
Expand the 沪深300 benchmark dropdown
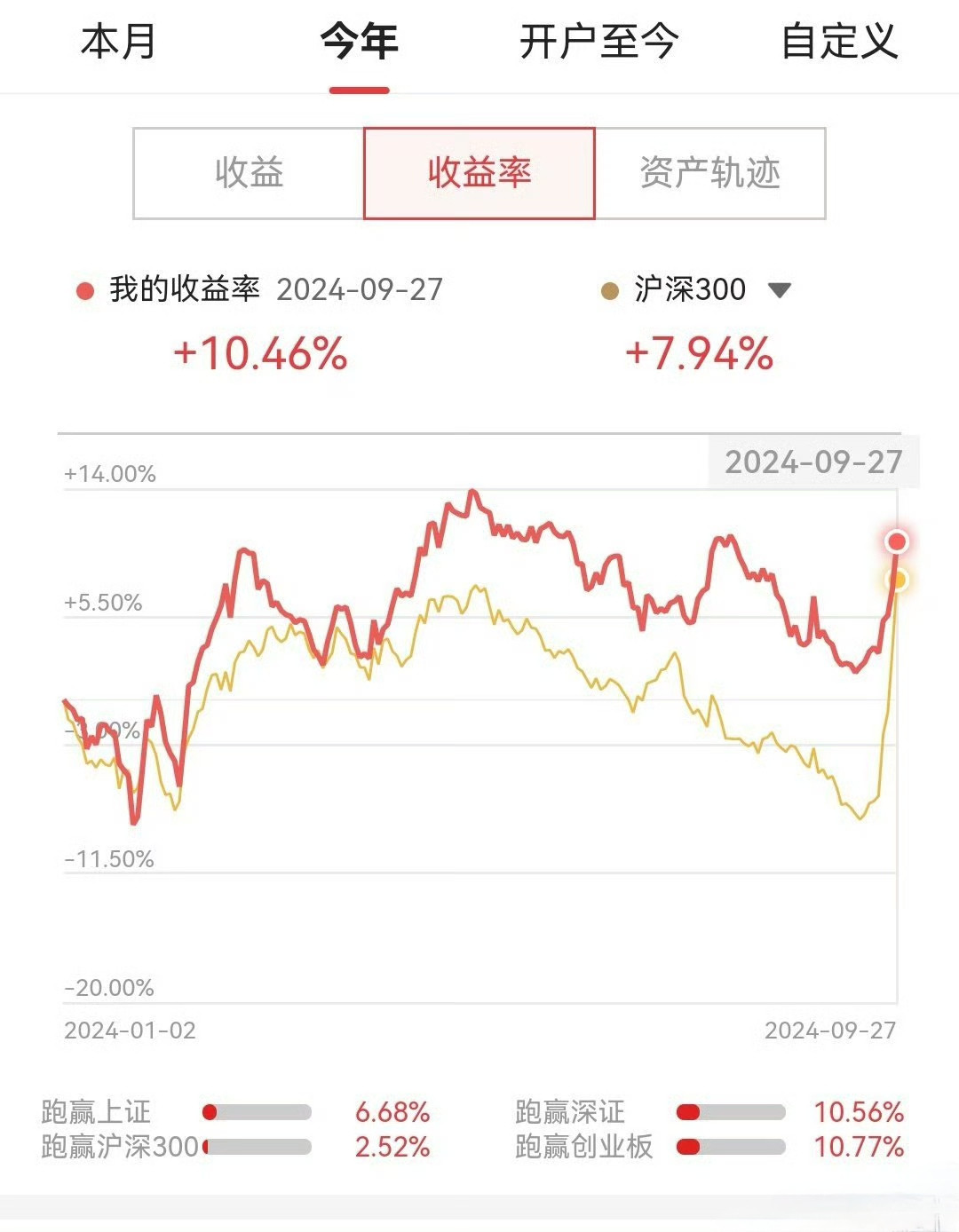click(x=779, y=290)
